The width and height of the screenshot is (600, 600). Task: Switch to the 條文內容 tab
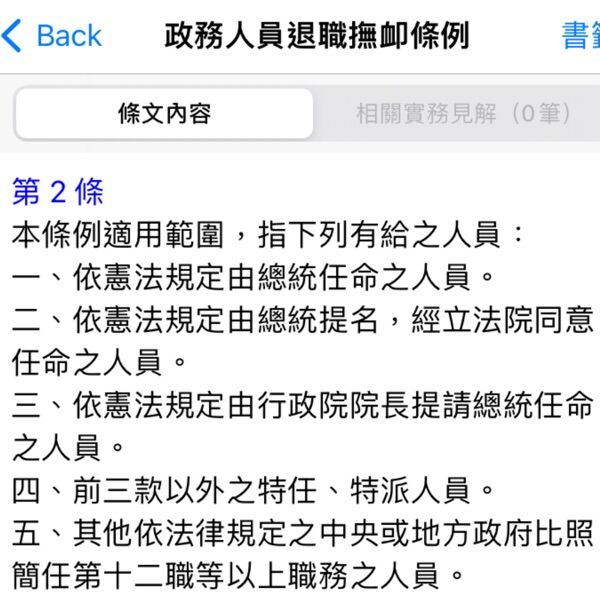pyautogui.click(x=164, y=113)
